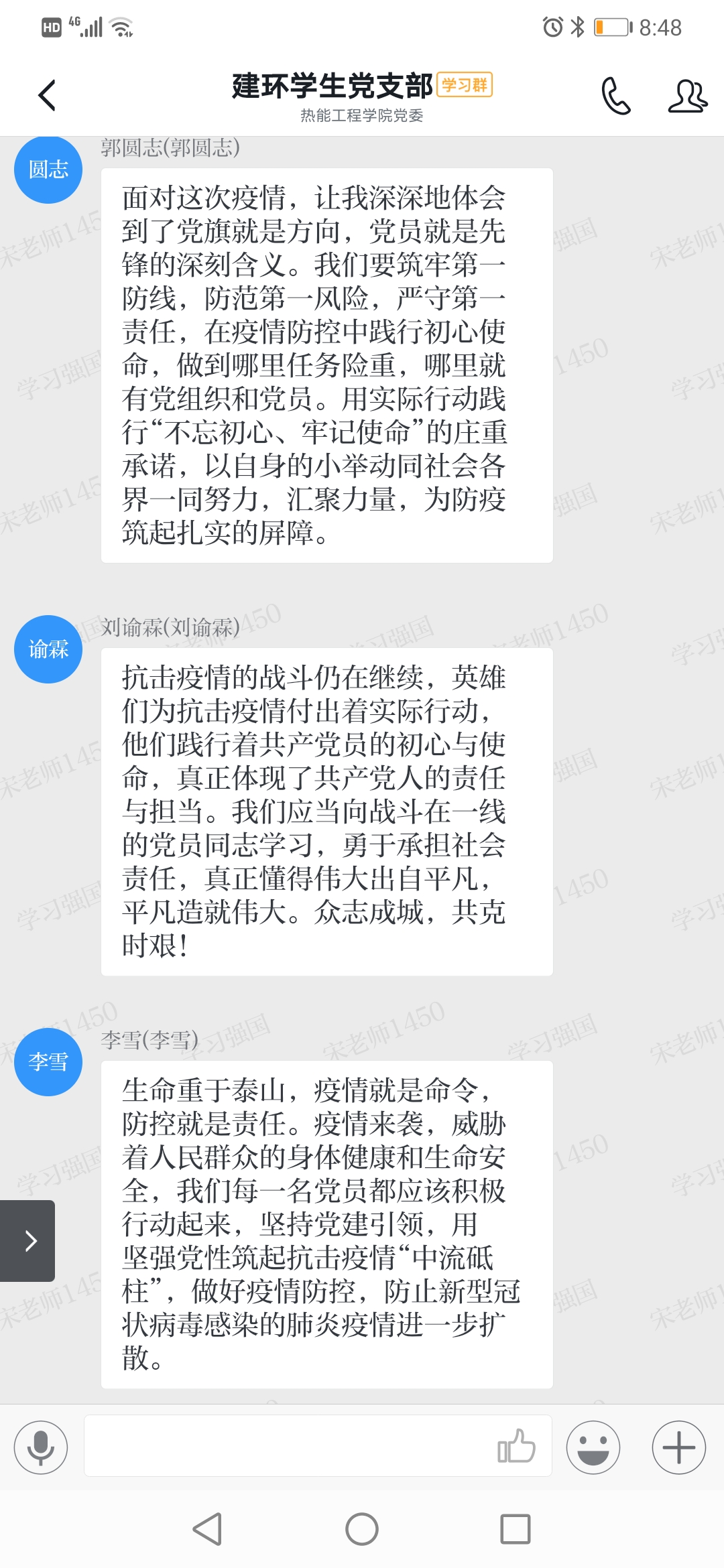724x1568 pixels.
Task: Expand the side panel arrow
Action: pyautogui.click(x=27, y=1241)
